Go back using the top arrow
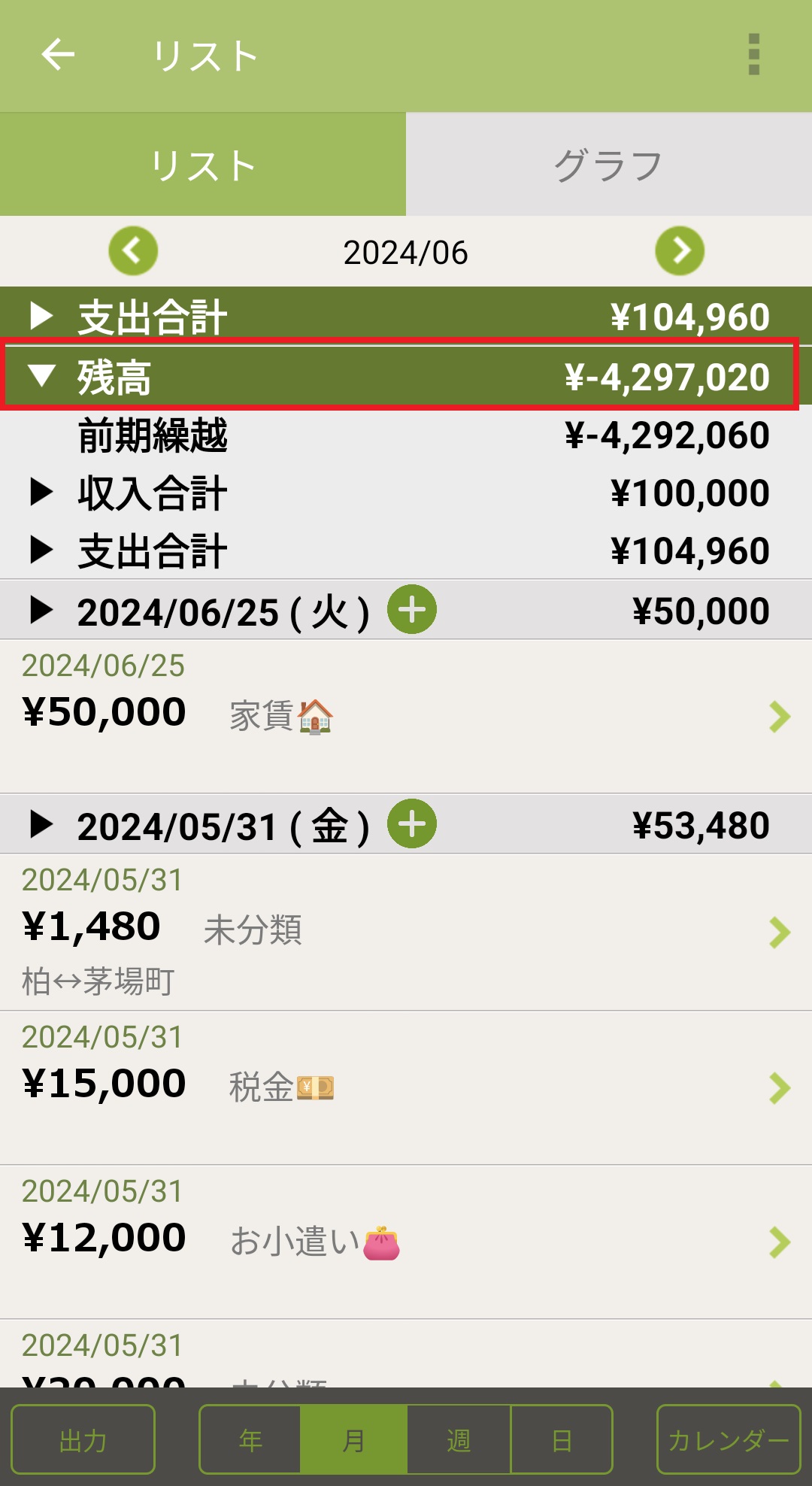This screenshot has width=812, height=1486. [58, 54]
